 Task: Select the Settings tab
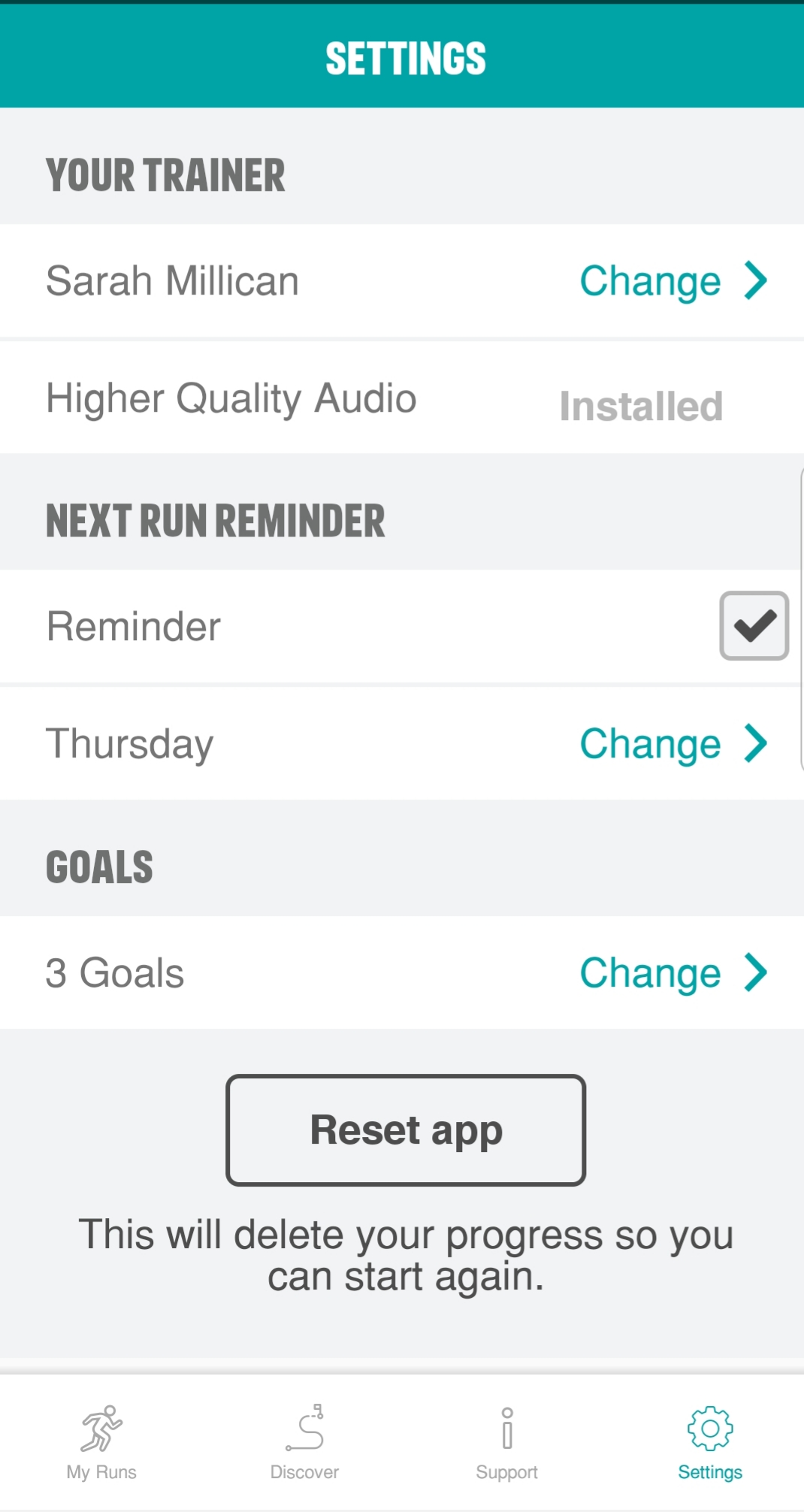coord(710,1443)
